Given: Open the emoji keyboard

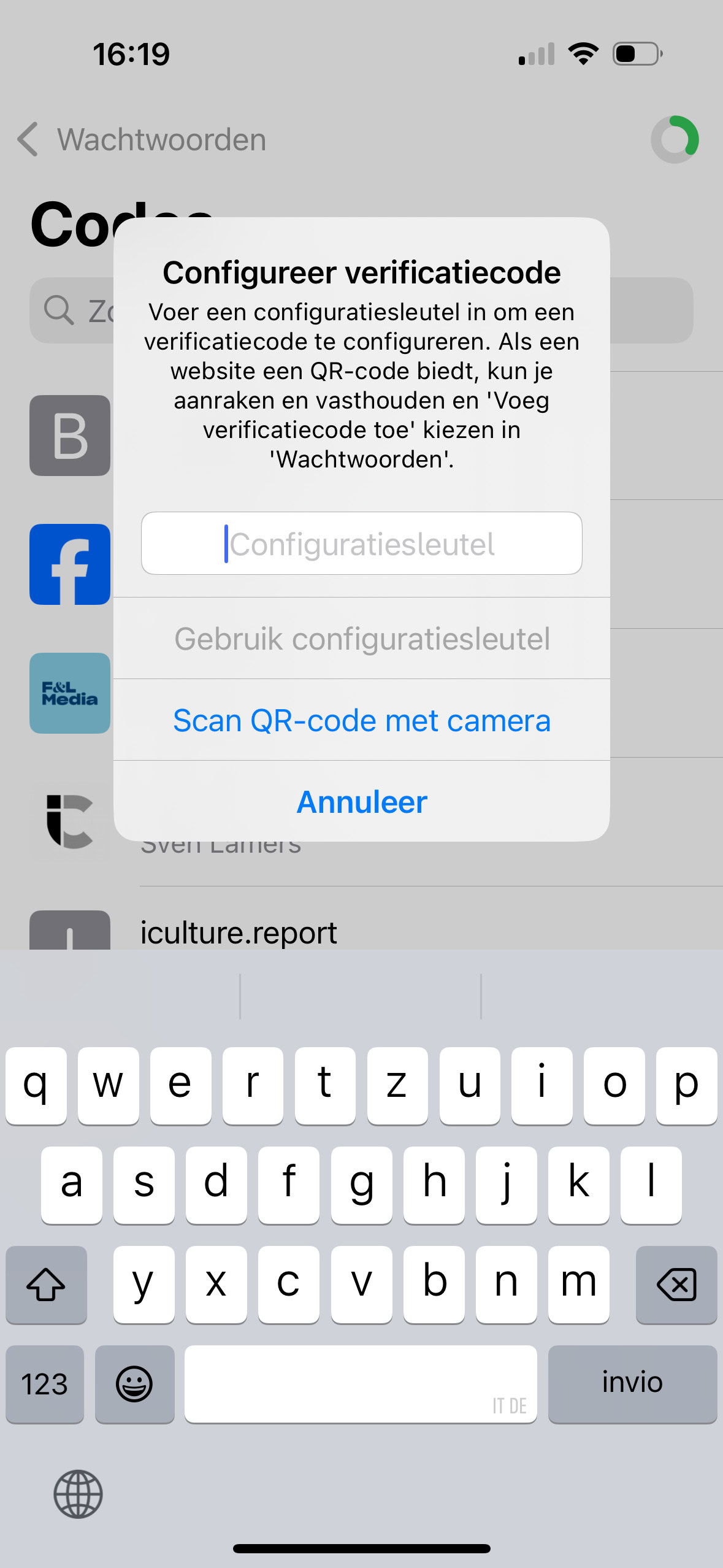Looking at the screenshot, I should tap(134, 1384).
